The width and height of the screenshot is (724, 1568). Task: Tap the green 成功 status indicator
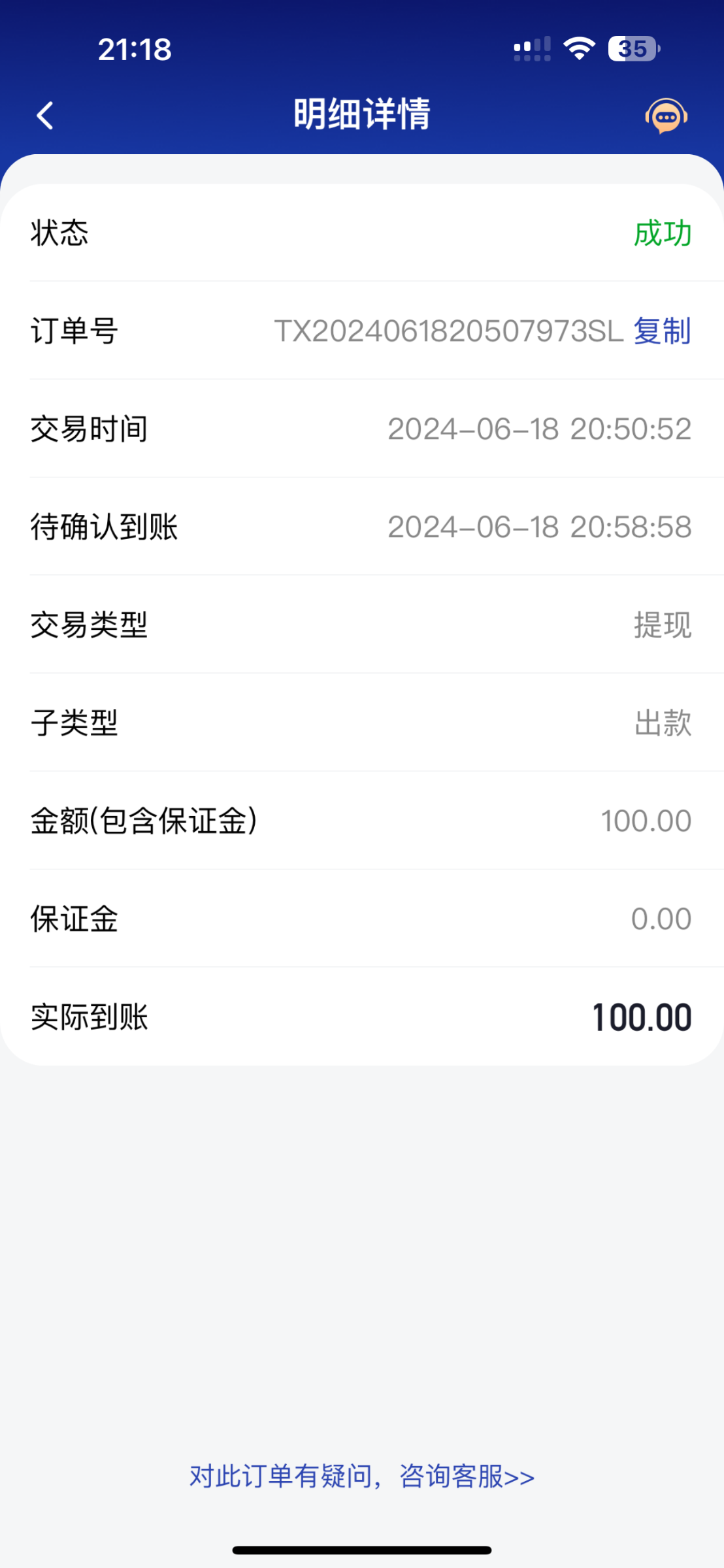[x=662, y=234]
